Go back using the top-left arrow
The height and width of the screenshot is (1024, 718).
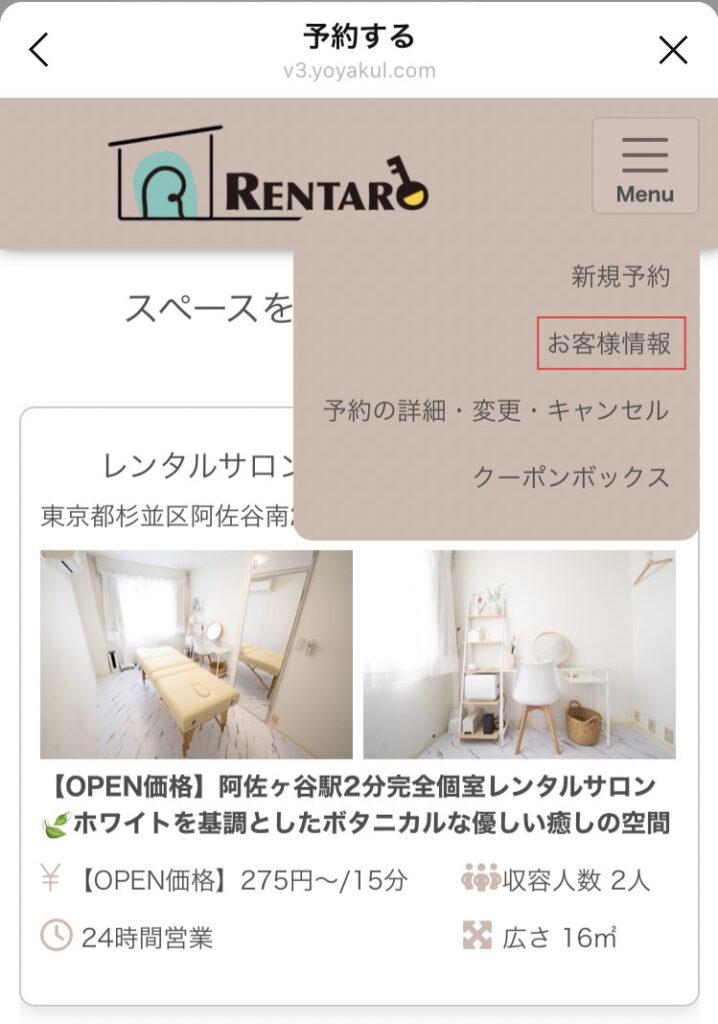pyautogui.click(x=39, y=49)
